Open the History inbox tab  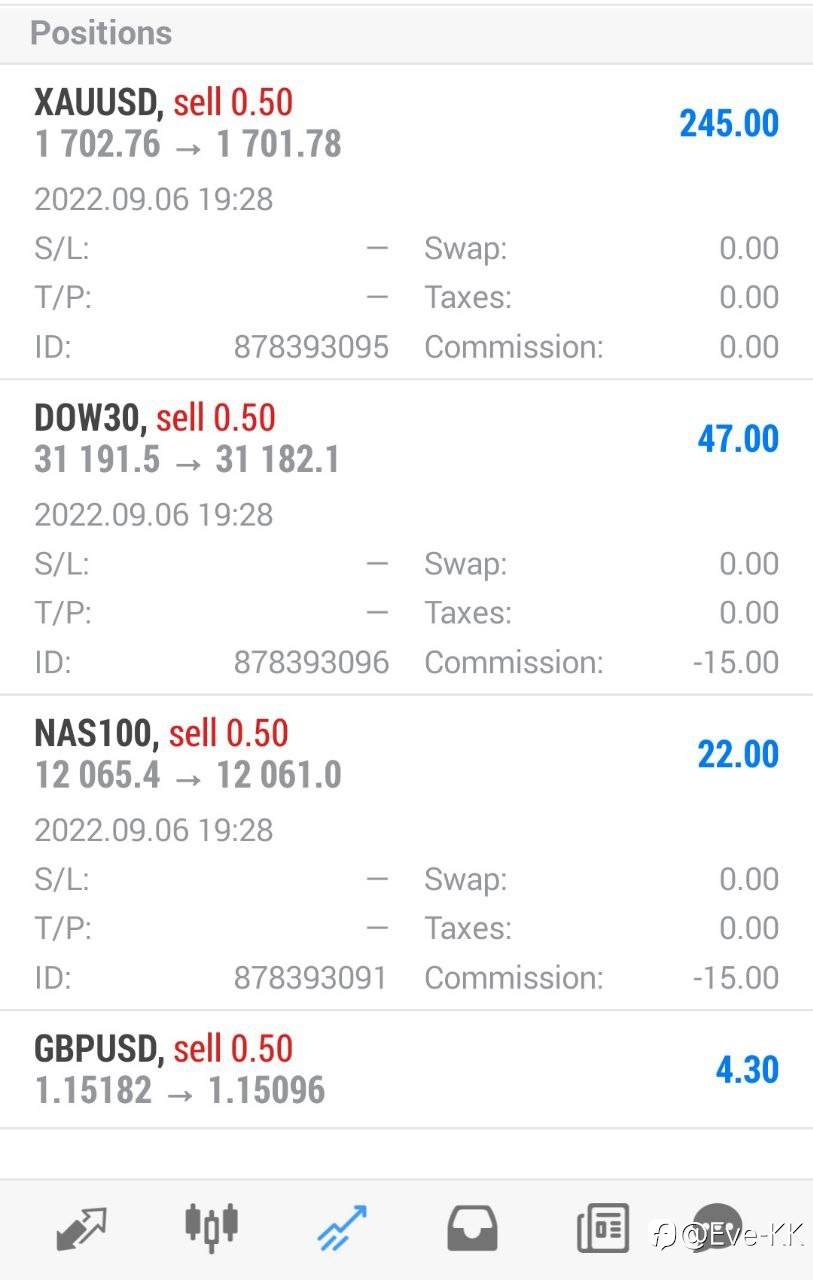pos(472,1228)
